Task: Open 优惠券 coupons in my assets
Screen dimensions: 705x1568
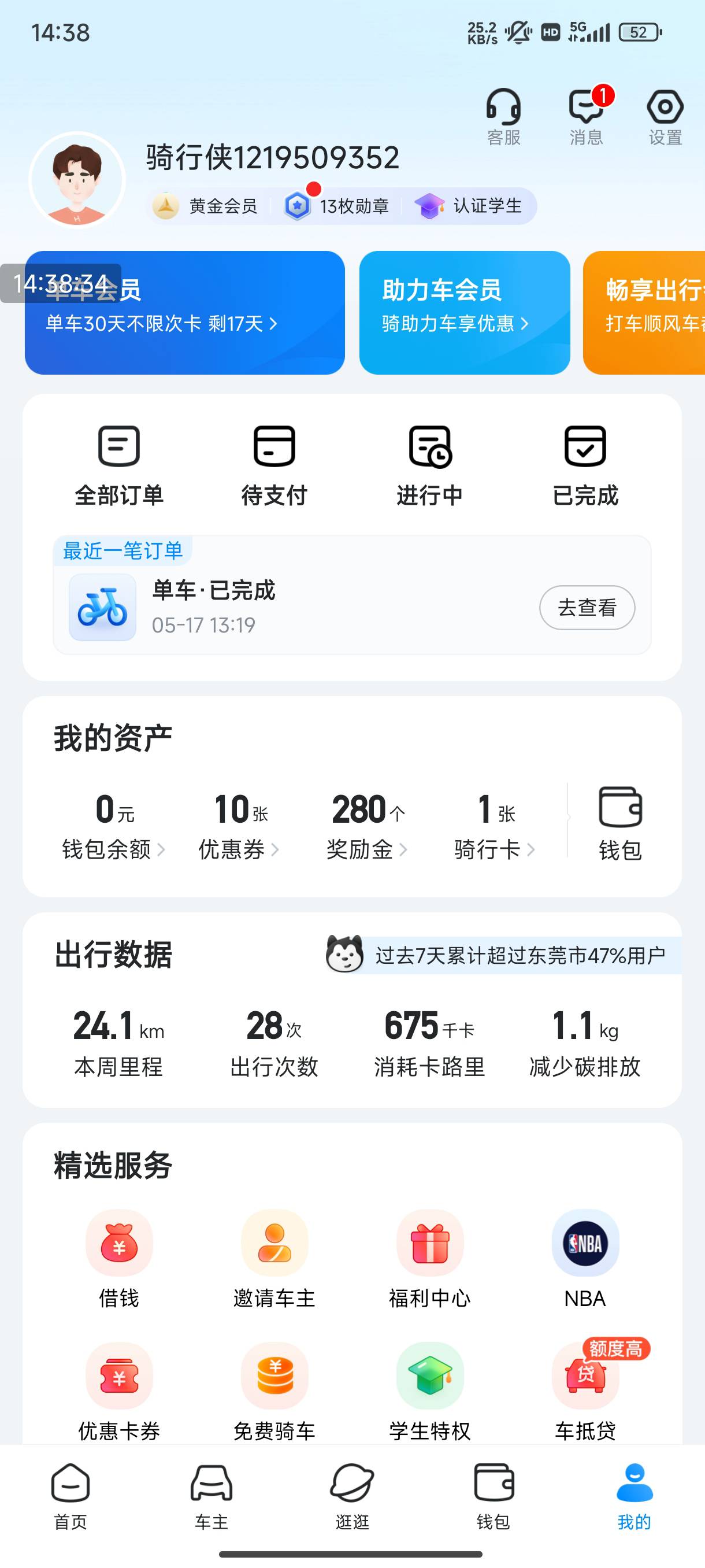Action: [x=240, y=825]
